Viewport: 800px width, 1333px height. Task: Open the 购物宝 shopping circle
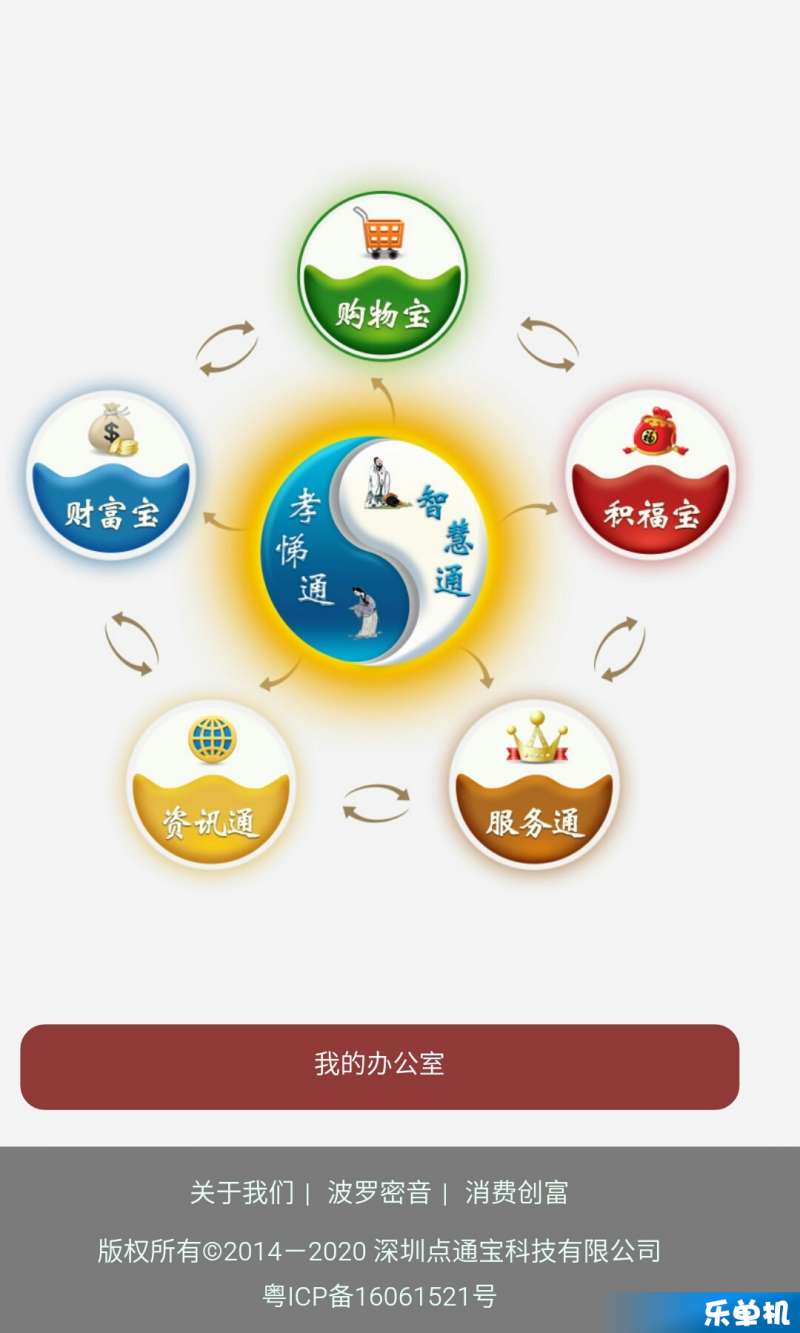tap(382, 276)
